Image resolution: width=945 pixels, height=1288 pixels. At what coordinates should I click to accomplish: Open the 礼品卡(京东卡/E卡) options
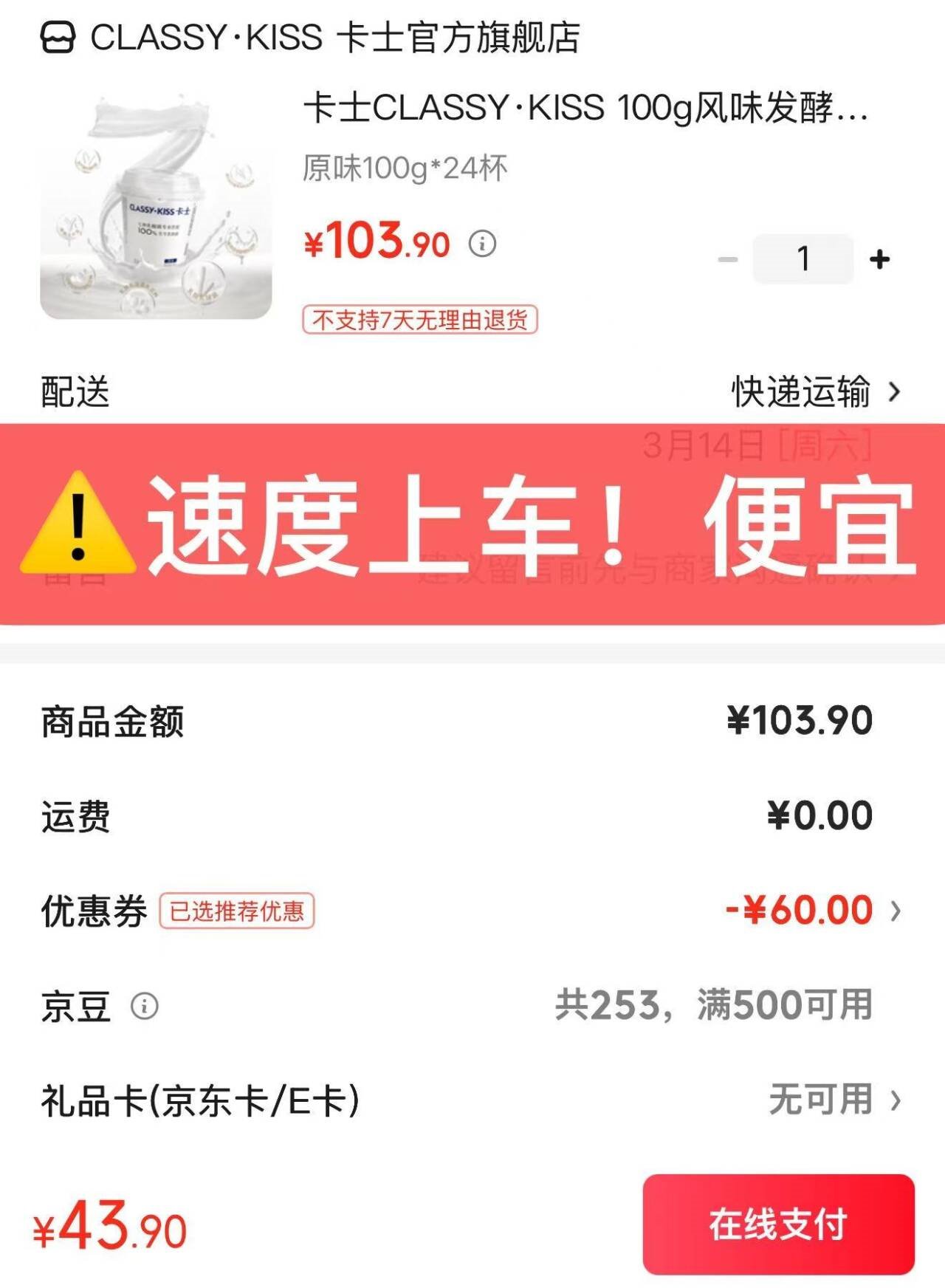pyautogui.click(x=834, y=1100)
